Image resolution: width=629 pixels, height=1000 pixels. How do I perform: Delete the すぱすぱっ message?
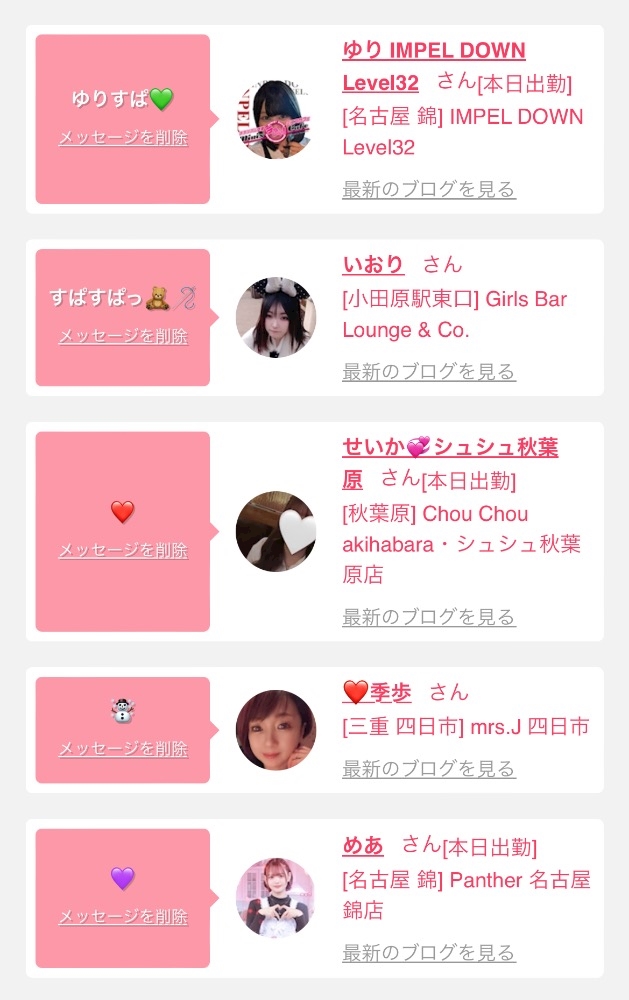[x=123, y=335]
